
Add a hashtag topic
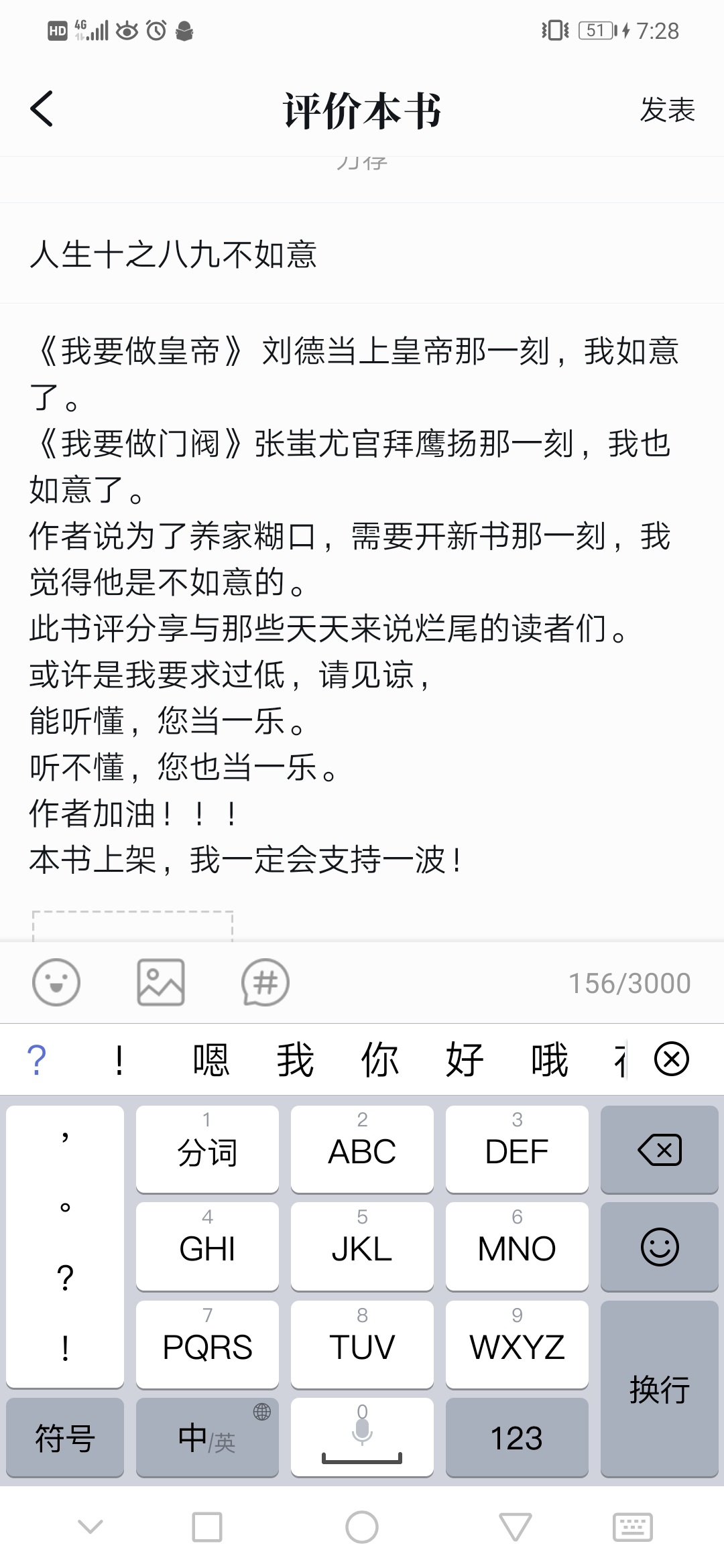click(x=265, y=982)
